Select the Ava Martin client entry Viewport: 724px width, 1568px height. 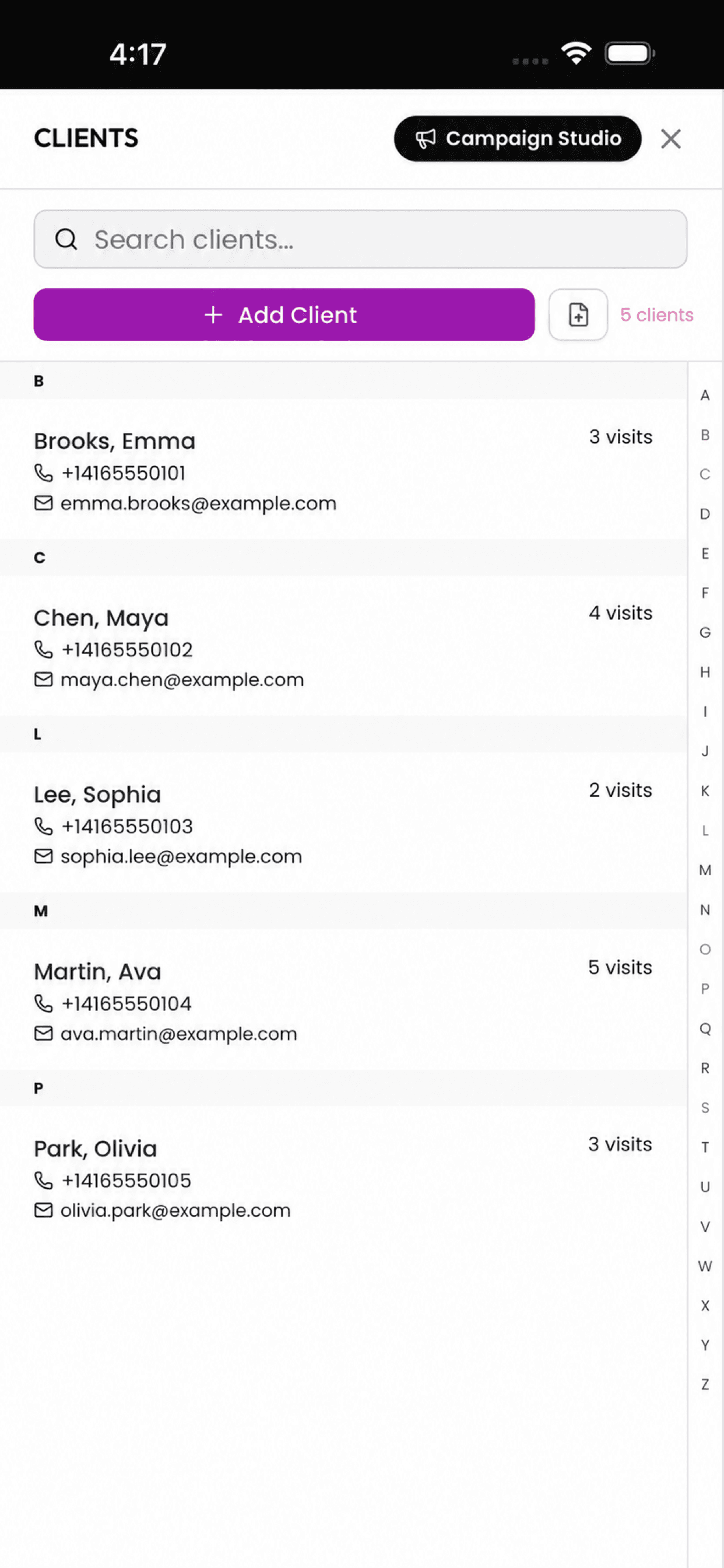coord(344,999)
